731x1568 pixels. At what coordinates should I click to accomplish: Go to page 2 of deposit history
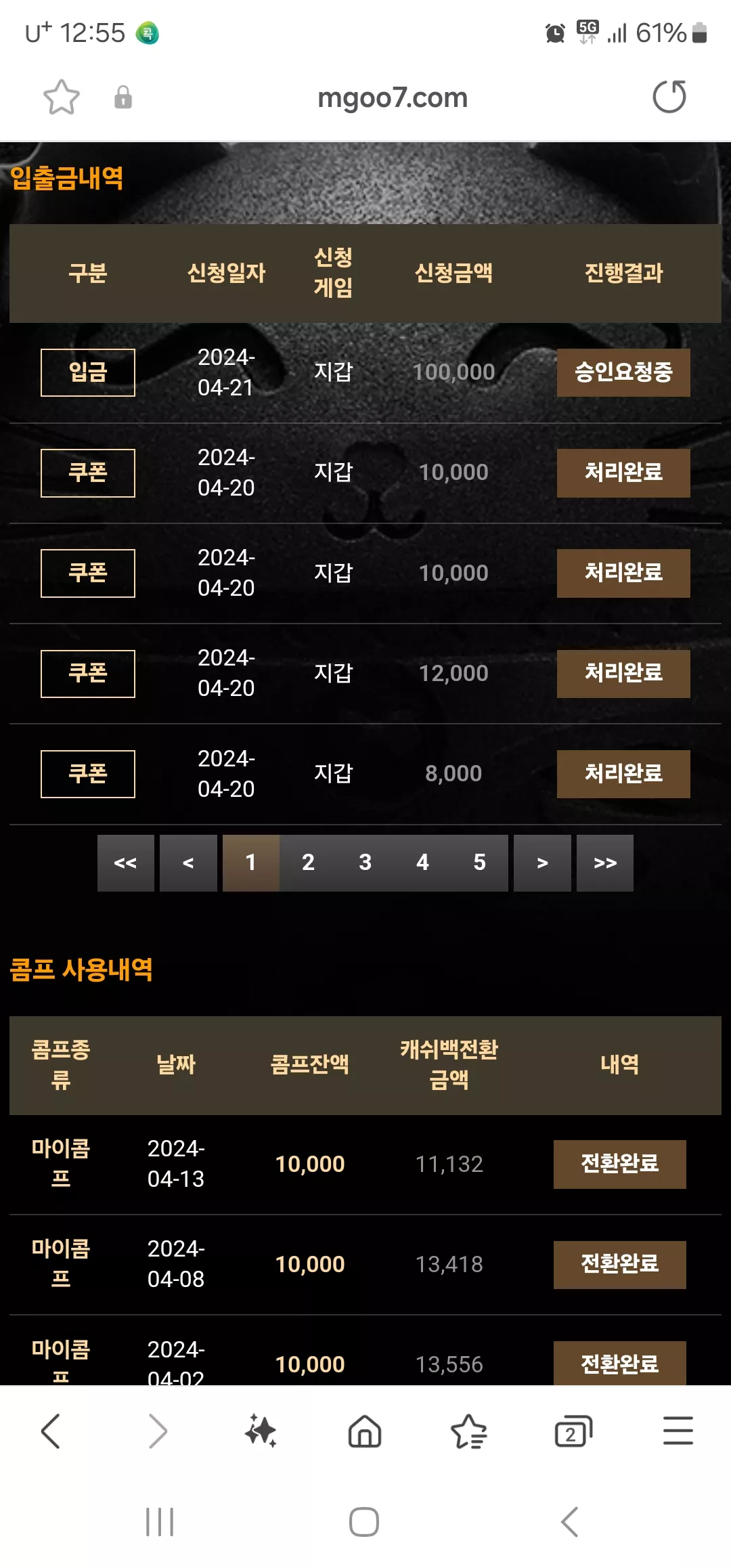coord(308,863)
